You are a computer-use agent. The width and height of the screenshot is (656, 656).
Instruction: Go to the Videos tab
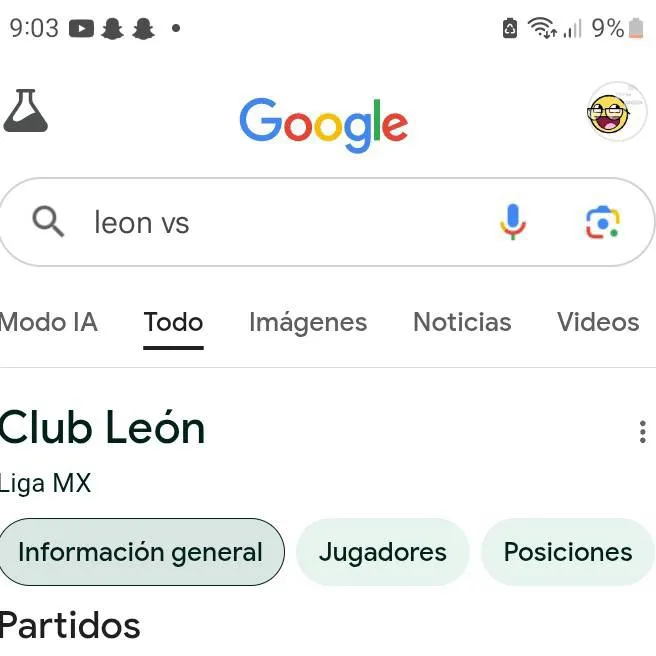point(598,322)
